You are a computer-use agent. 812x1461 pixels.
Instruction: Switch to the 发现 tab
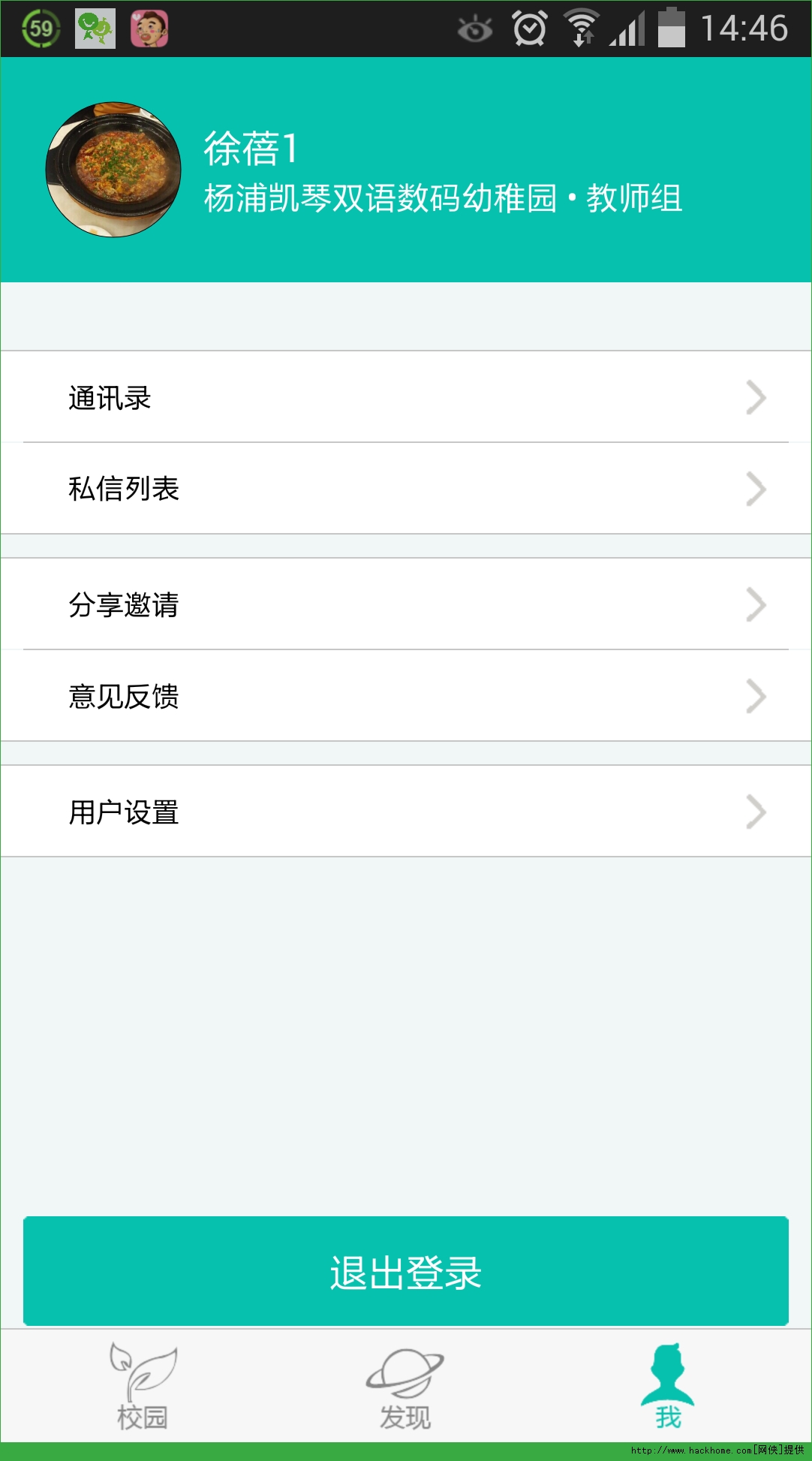405,1387
